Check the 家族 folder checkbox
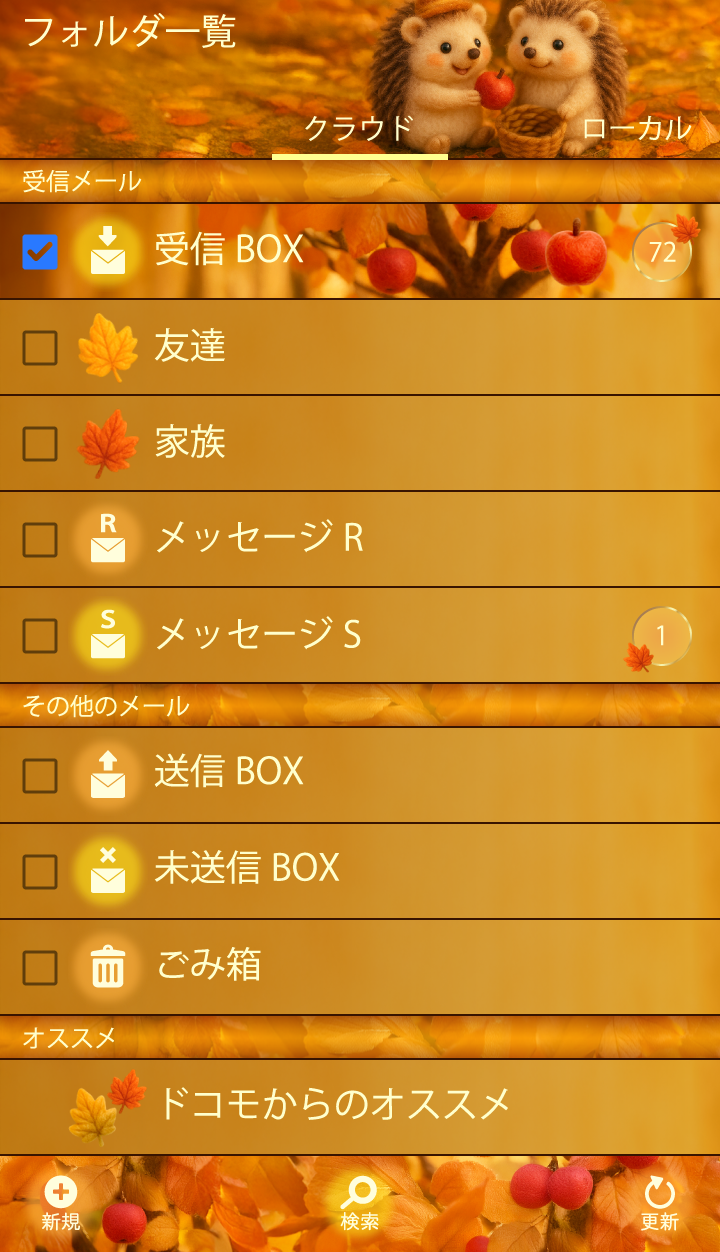Image resolution: width=720 pixels, height=1252 pixels. coord(40,444)
